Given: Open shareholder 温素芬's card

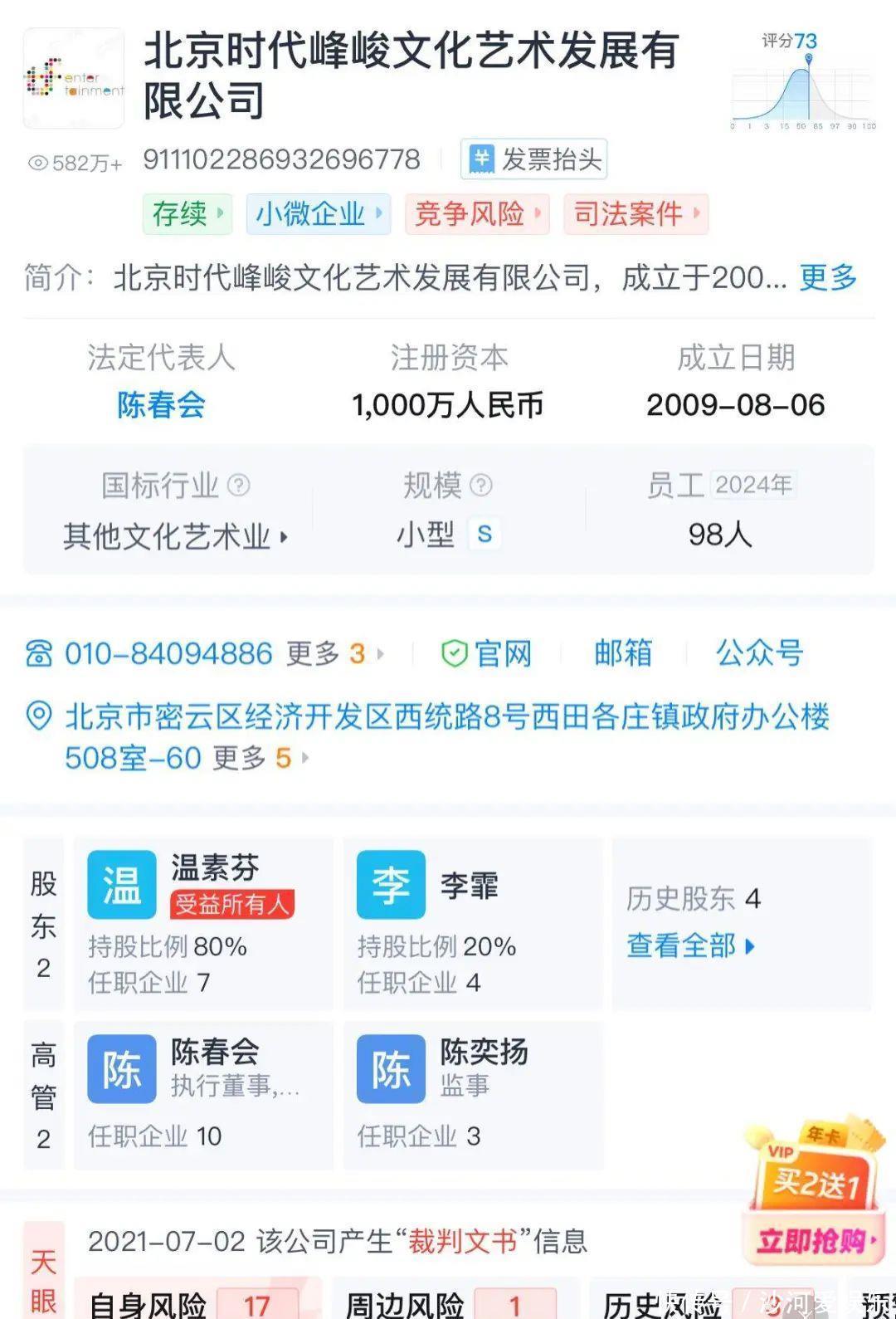Looking at the screenshot, I should coord(203,923).
